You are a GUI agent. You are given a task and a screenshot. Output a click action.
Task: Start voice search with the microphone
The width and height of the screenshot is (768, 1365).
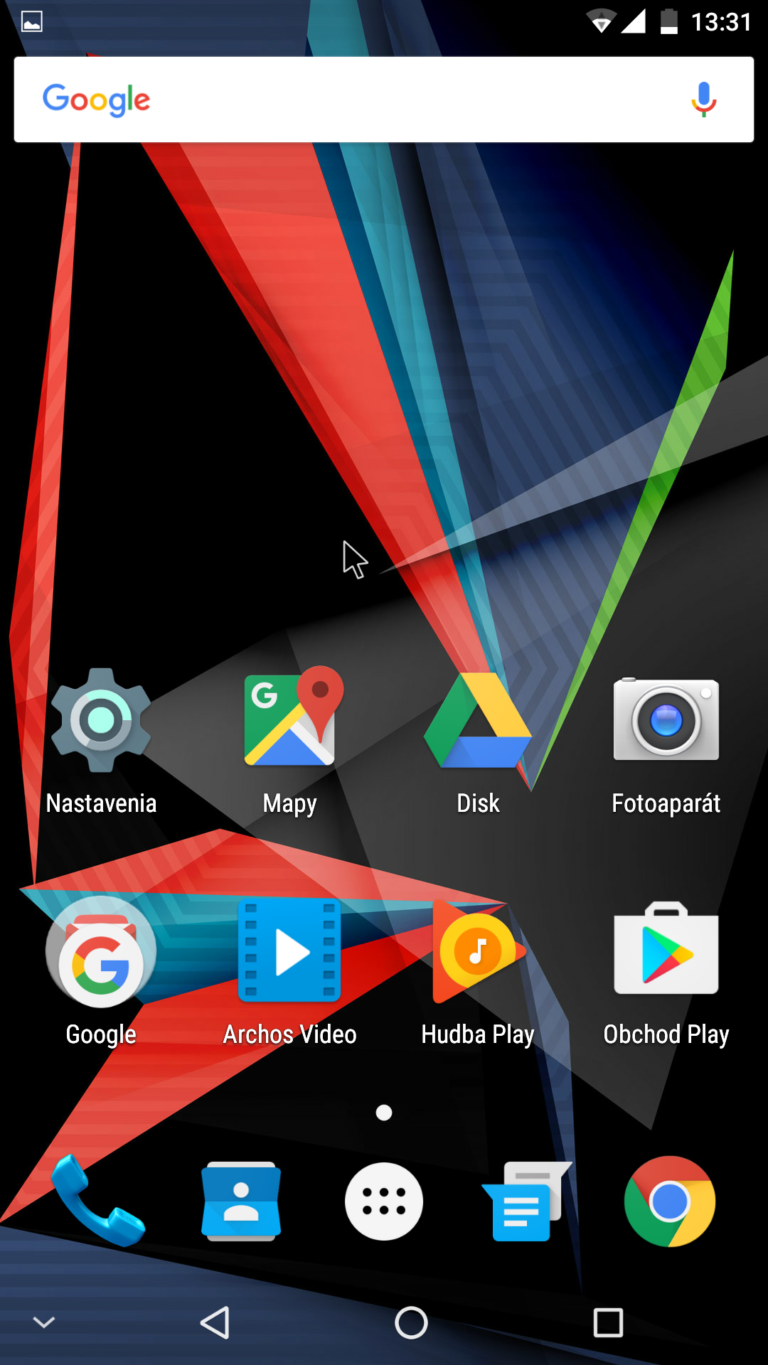coord(704,99)
